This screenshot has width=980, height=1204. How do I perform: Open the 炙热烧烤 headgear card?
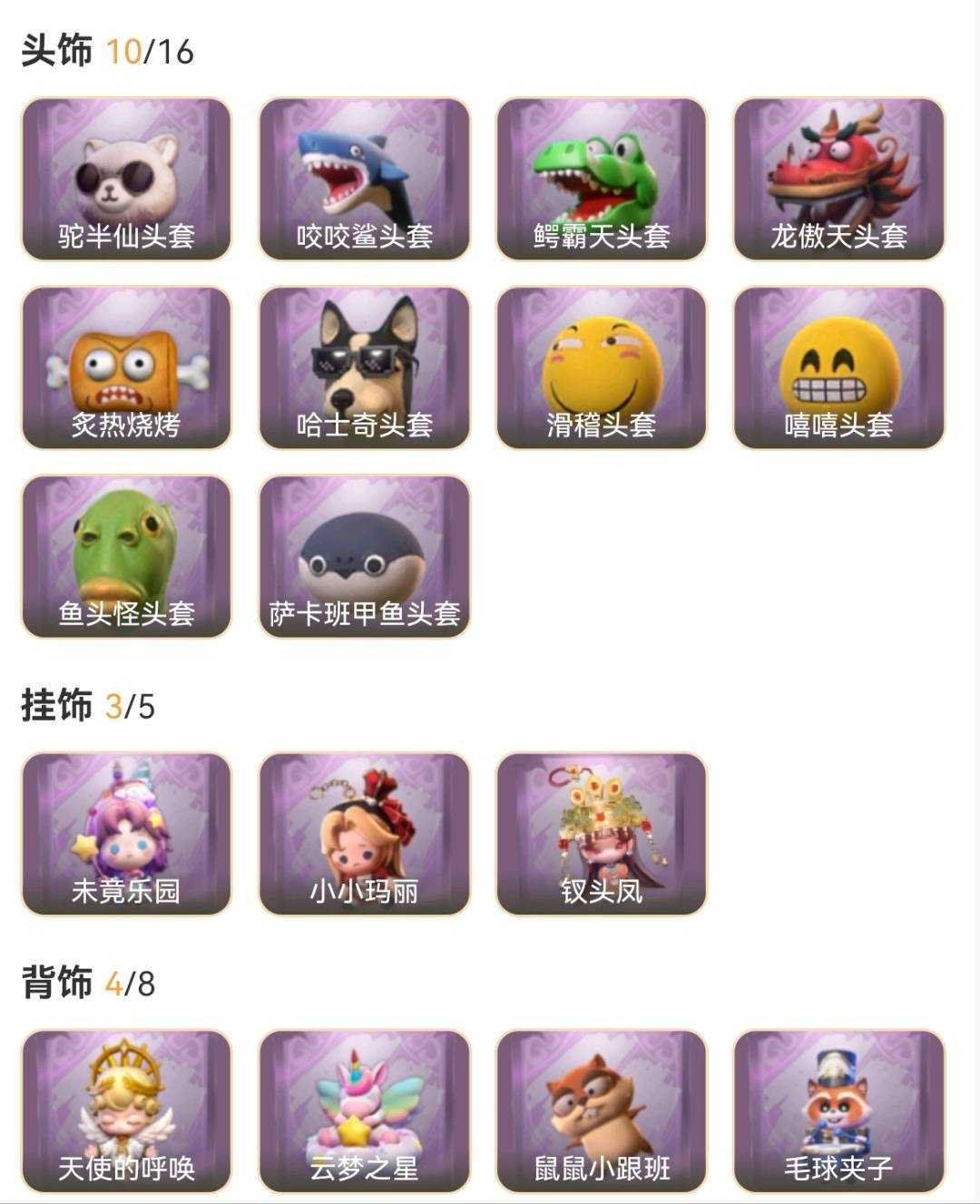pyautogui.click(x=126, y=368)
